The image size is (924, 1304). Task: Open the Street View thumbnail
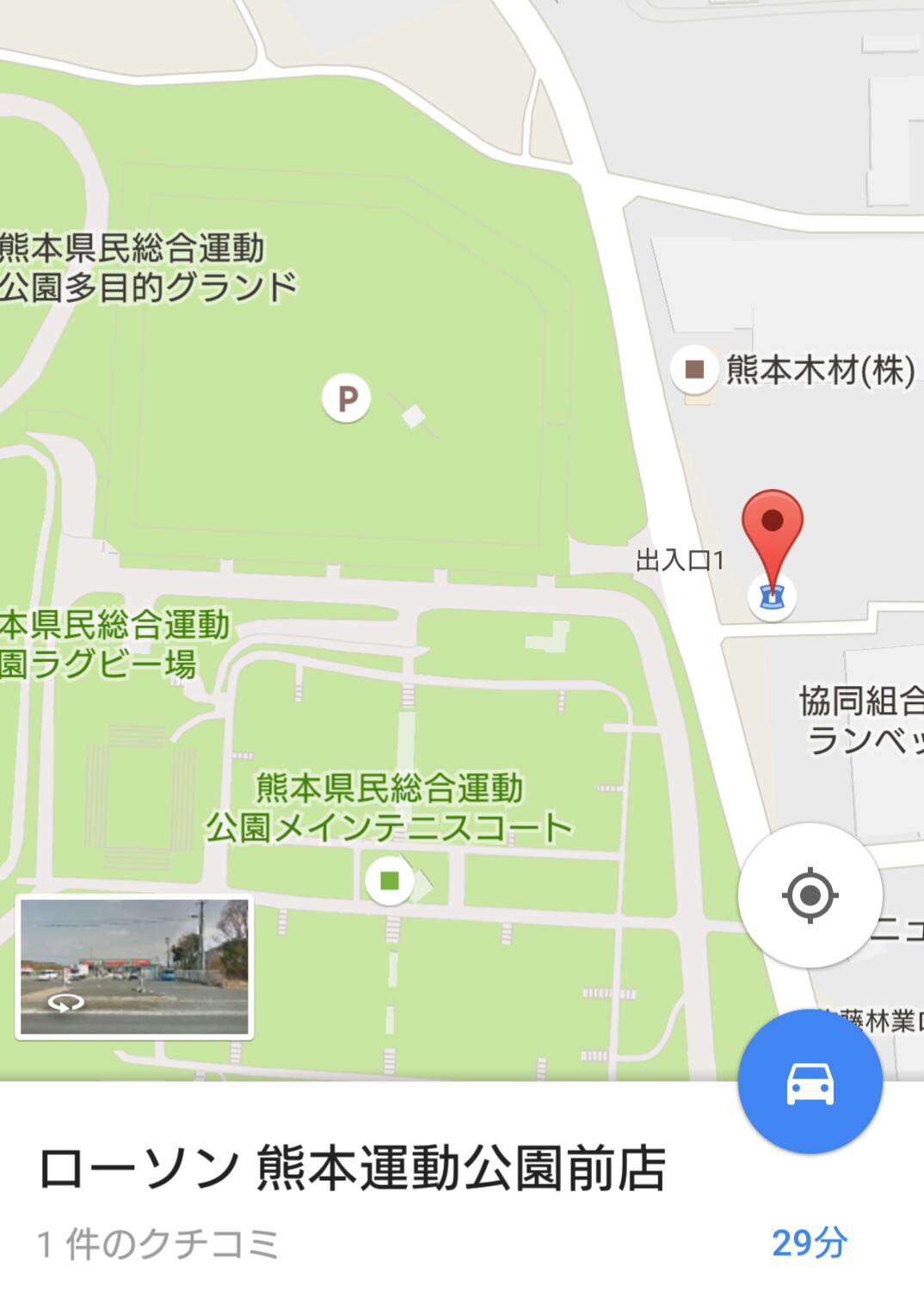[134, 967]
